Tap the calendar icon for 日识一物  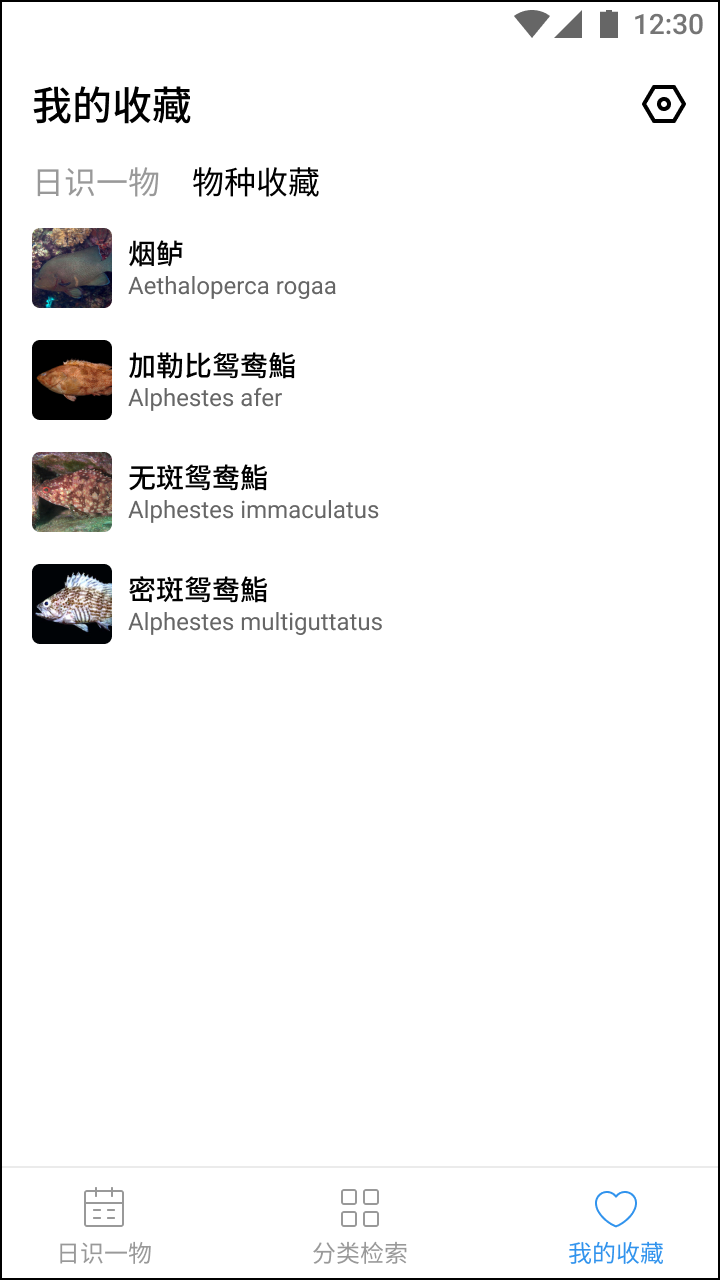tap(104, 1207)
